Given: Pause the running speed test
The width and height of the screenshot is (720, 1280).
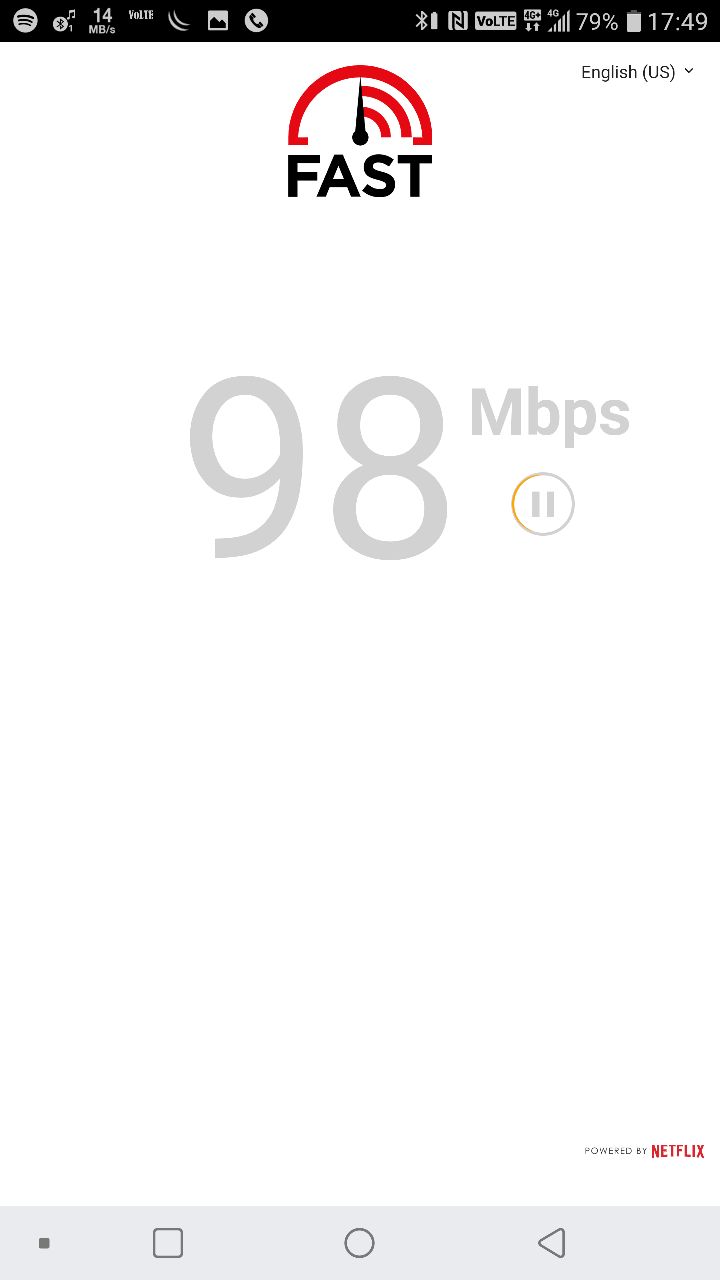Looking at the screenshot, I should (543, 504).
